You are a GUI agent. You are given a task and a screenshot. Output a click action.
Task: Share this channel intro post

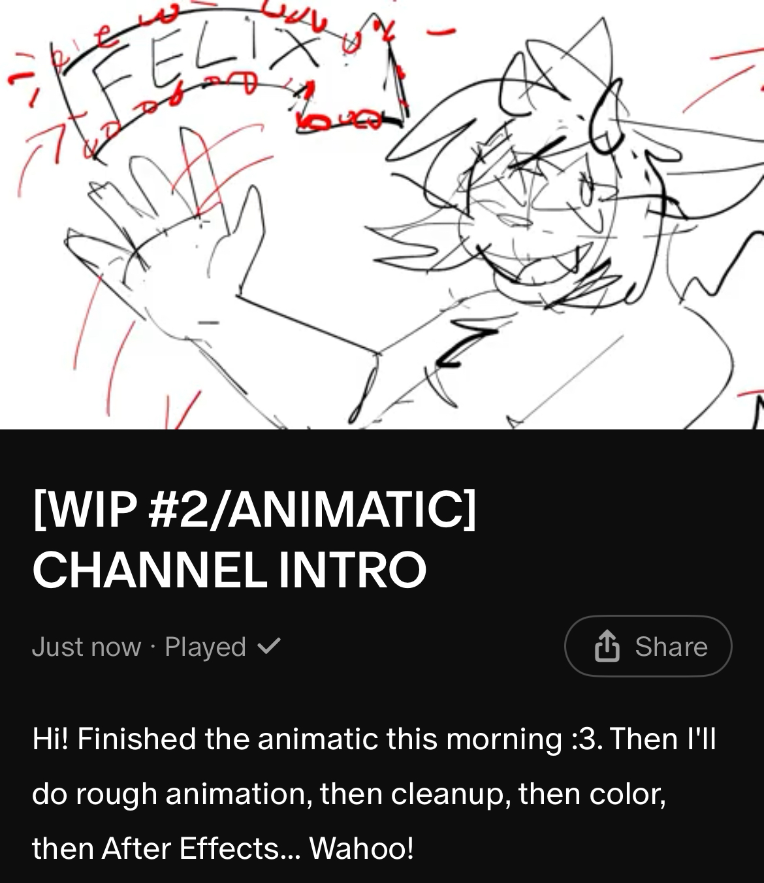point(648,647)
